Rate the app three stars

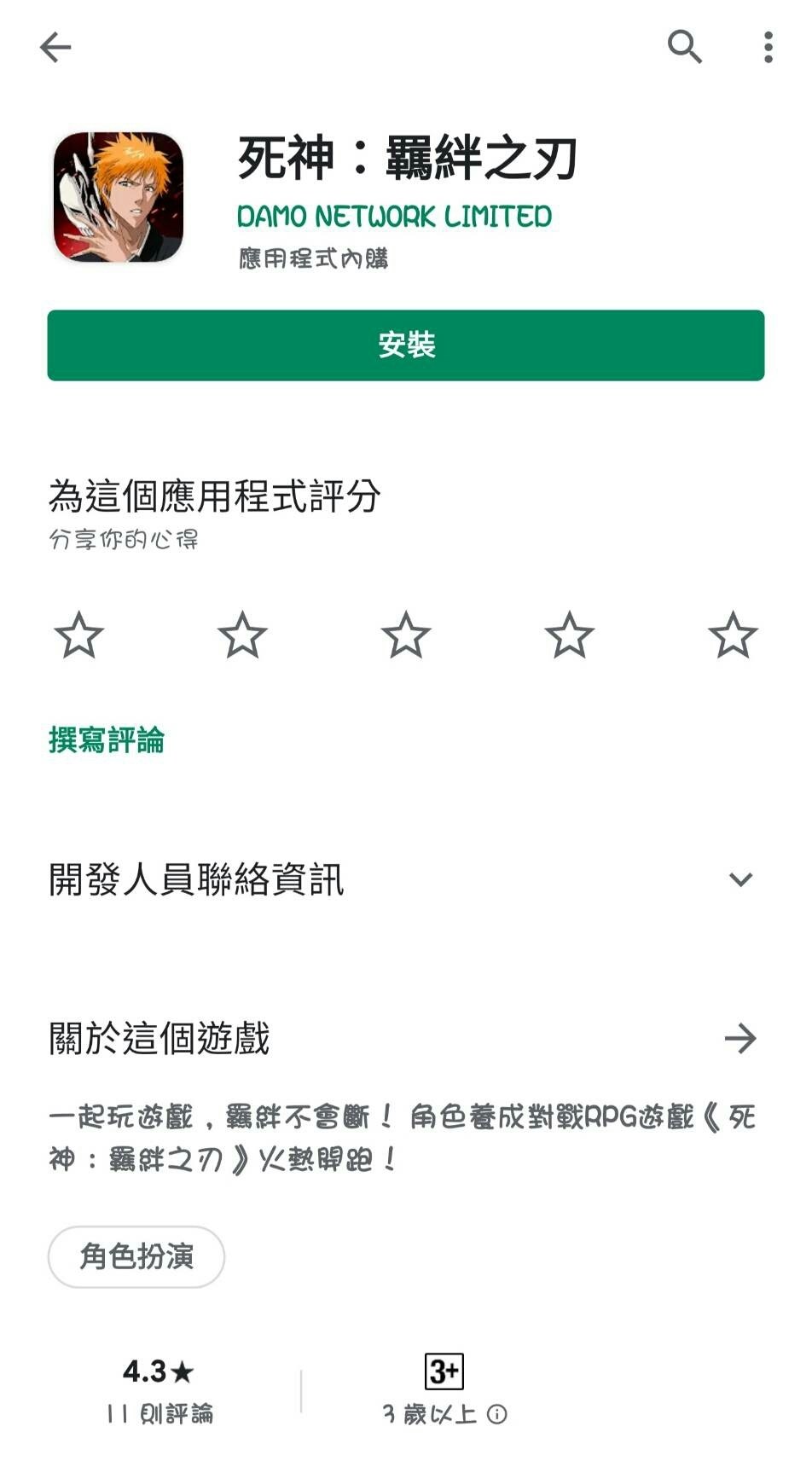(x=406, y=635)
